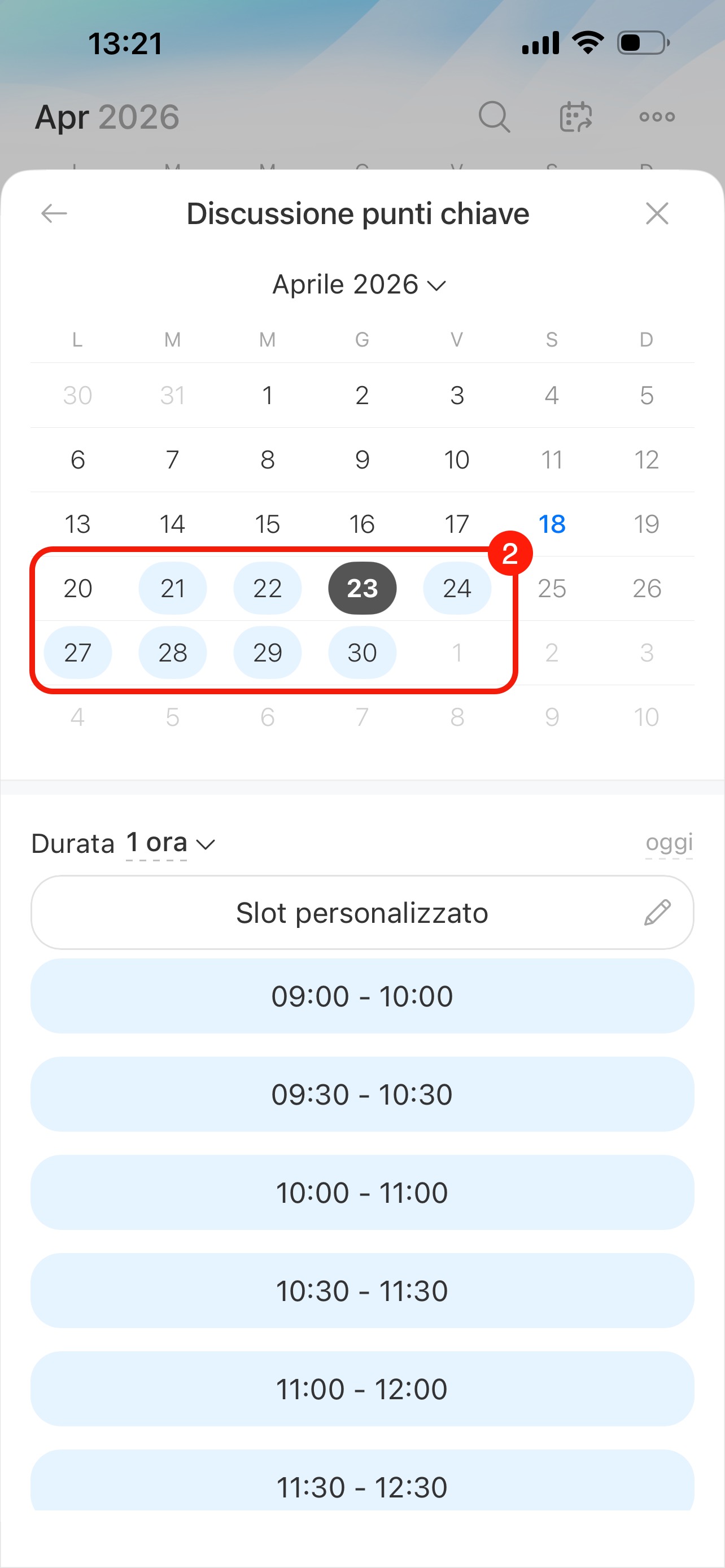The width and height of the screenshot is (725, 1568).
Task: Open the Aprile 2026 month picker
Action: [359, 285]
